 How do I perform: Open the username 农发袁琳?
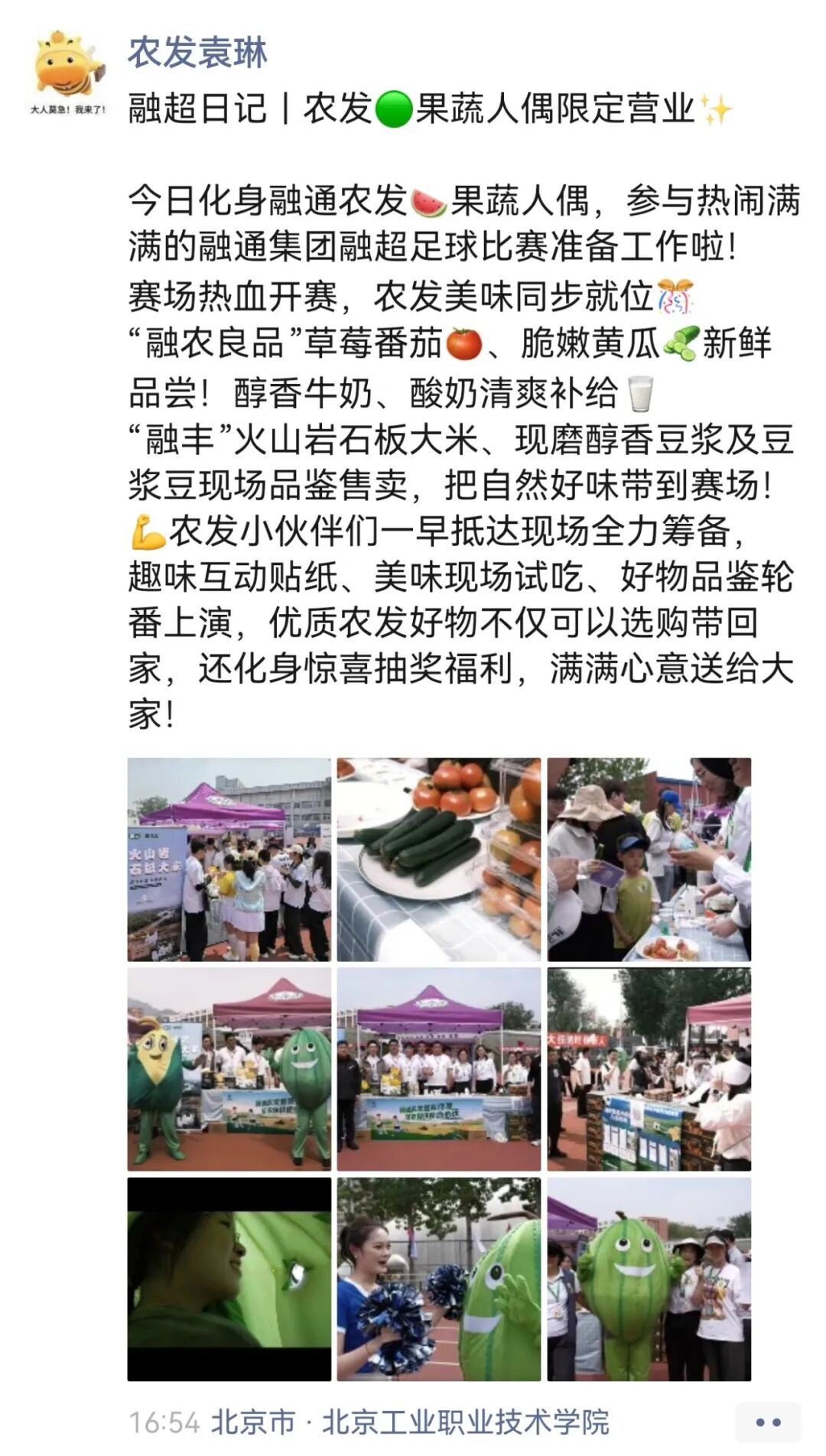[x=197, y=54]
